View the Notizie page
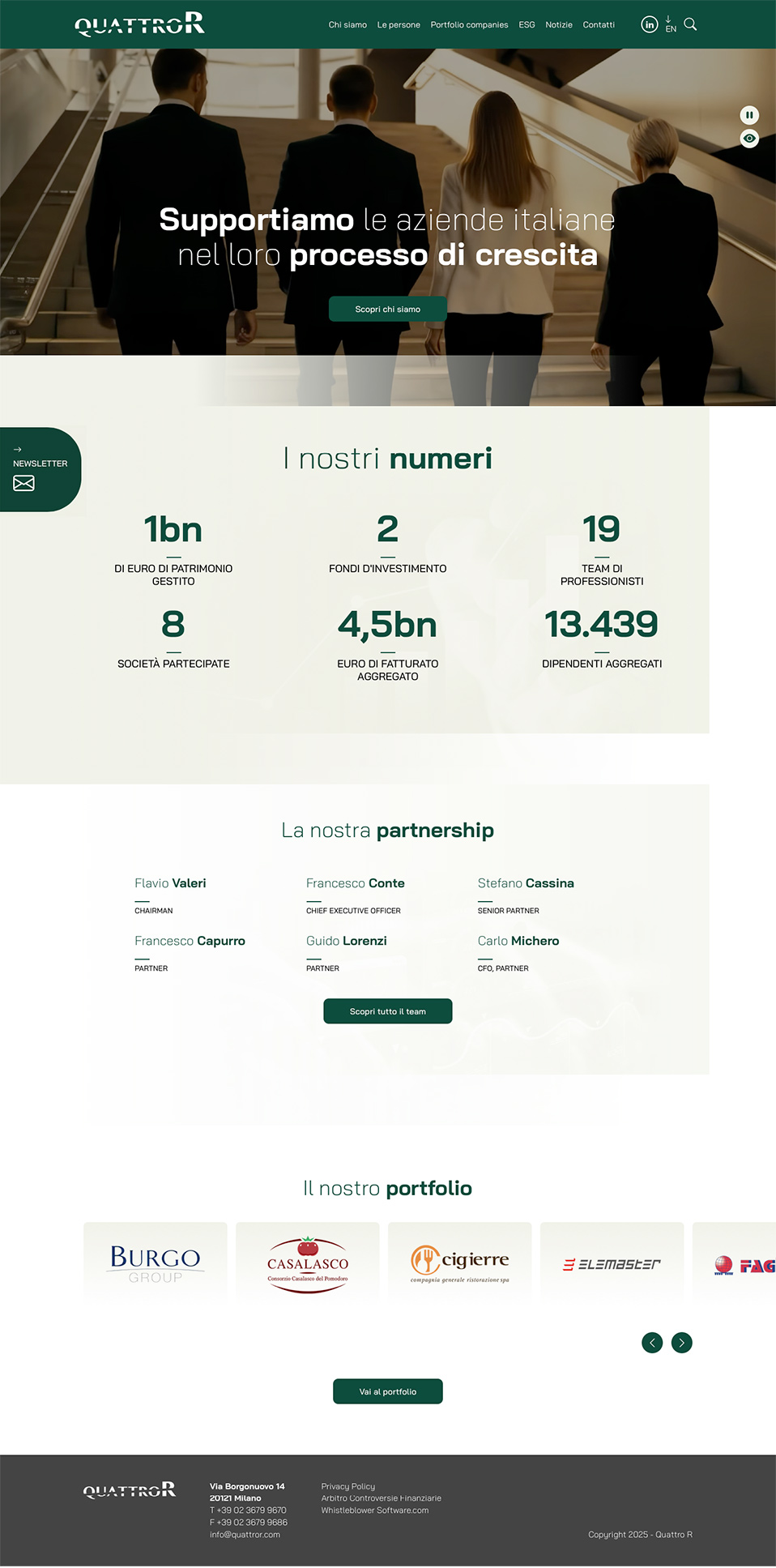The height and width of the screenshot is (1568, 776). (559, 25)
